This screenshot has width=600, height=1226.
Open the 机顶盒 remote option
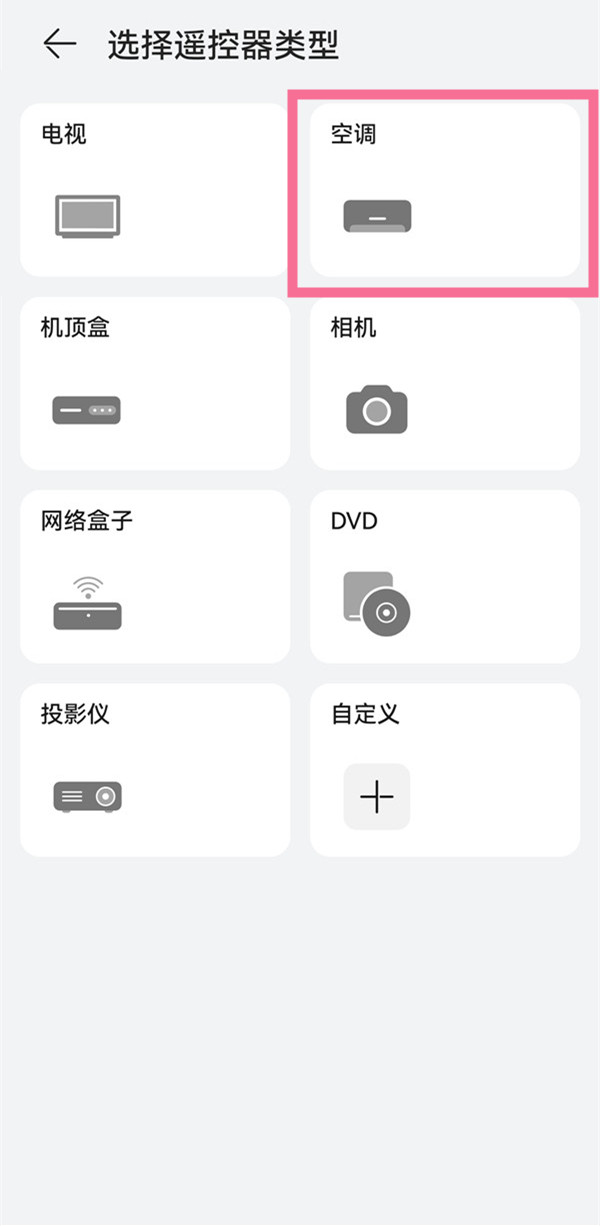[155, 384]
